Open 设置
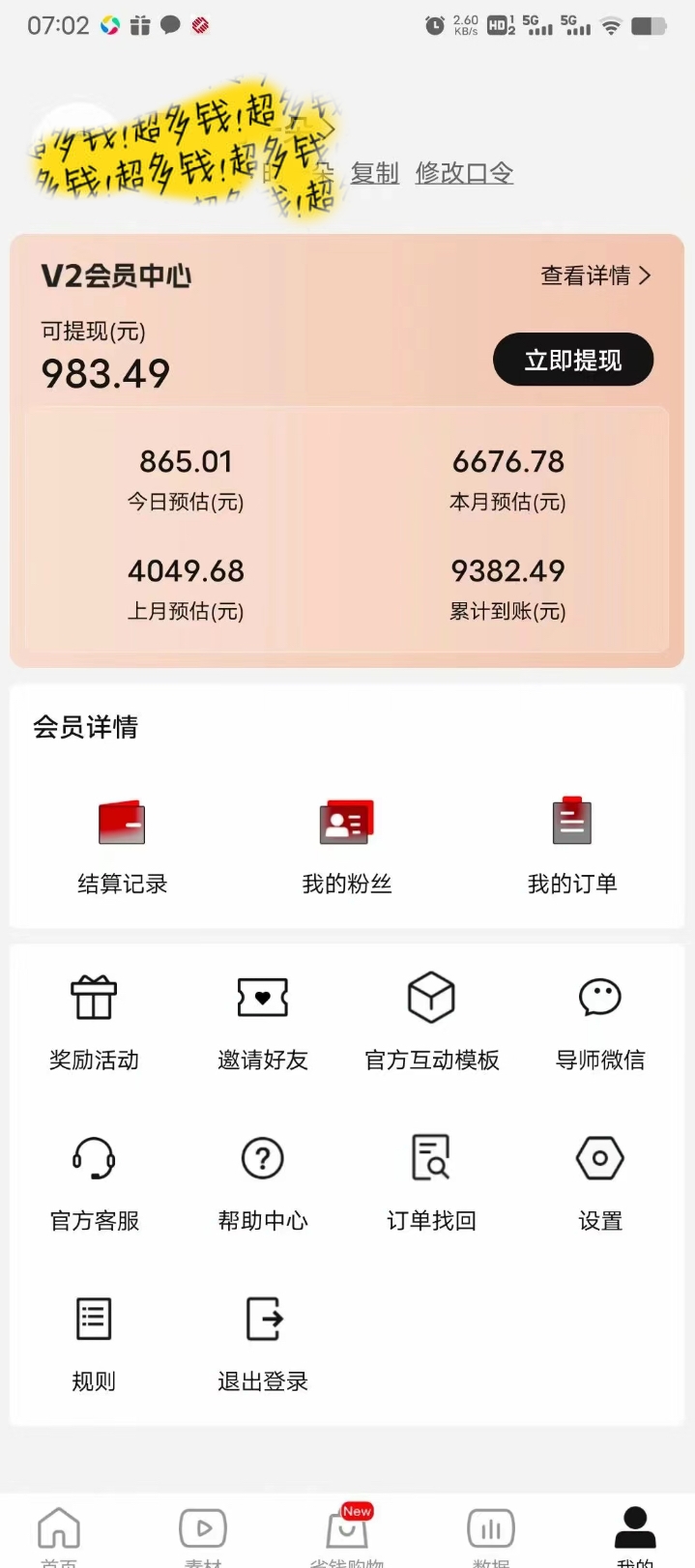The height and width of the screenshot is (1568, 695). coord(599,1181)
